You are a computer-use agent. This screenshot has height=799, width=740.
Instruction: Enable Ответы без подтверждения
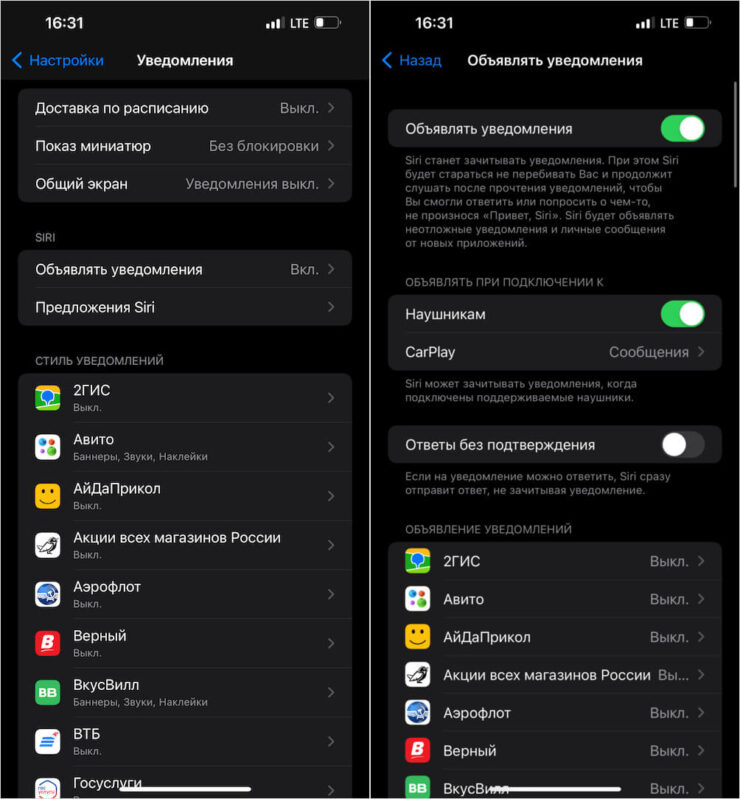(682, 444)
